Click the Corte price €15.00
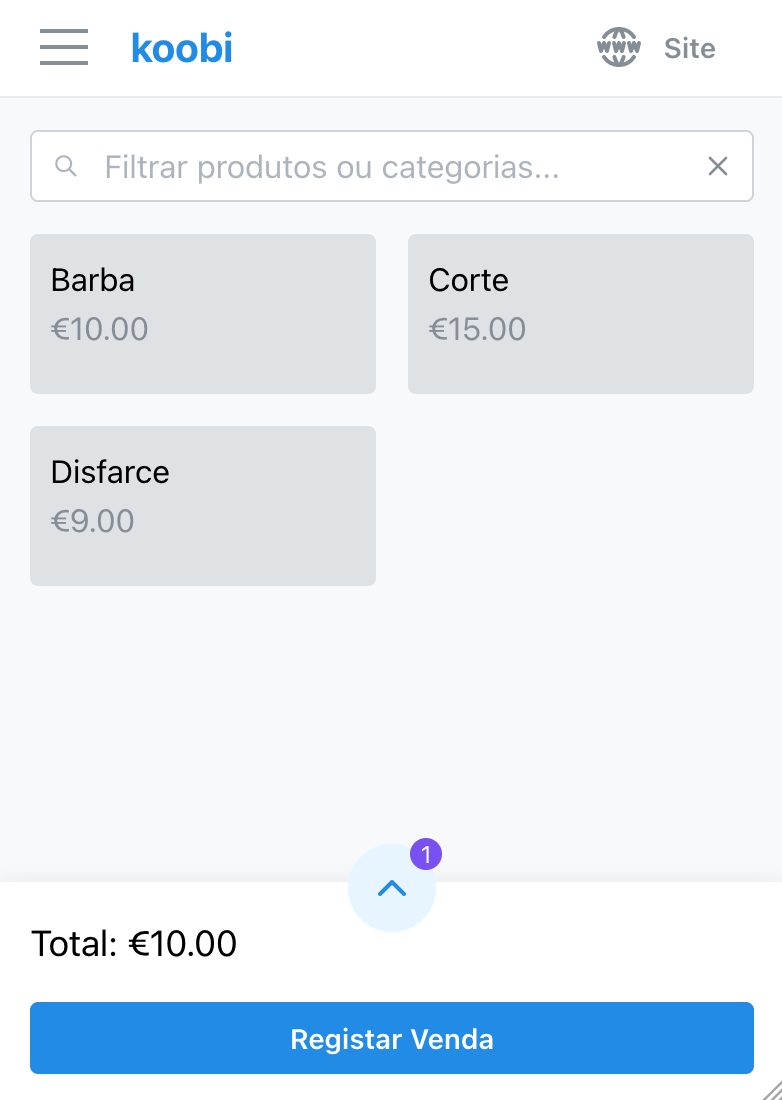Viewport: 782px width, 1100px height. click(477, 329)
